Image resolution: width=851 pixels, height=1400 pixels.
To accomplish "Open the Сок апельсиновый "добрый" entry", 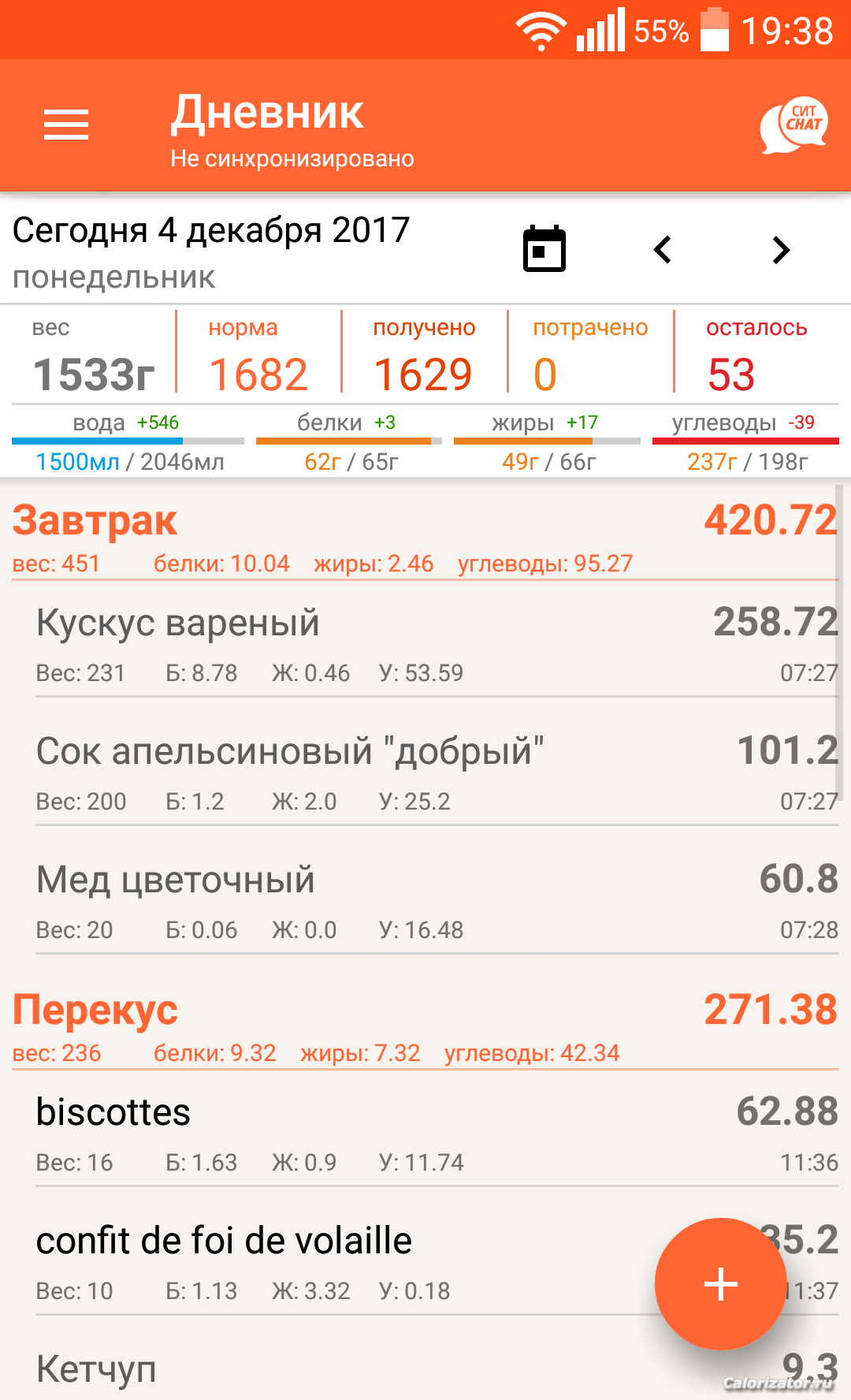I will pos(437,773).
